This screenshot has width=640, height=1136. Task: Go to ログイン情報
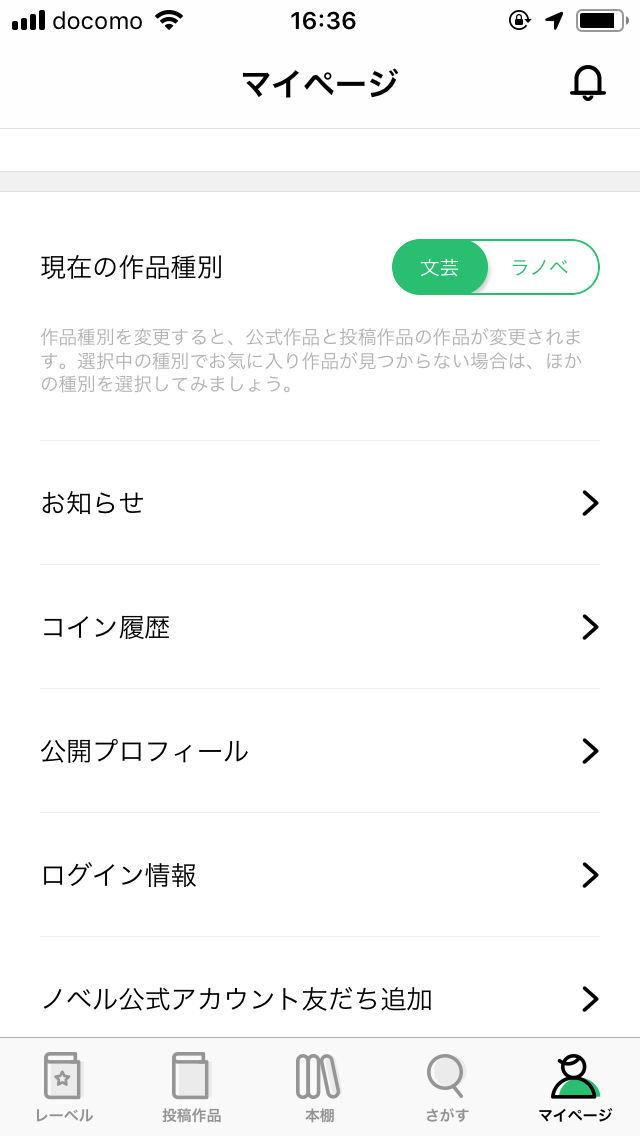pyautogui.click(x=320, y=875)
